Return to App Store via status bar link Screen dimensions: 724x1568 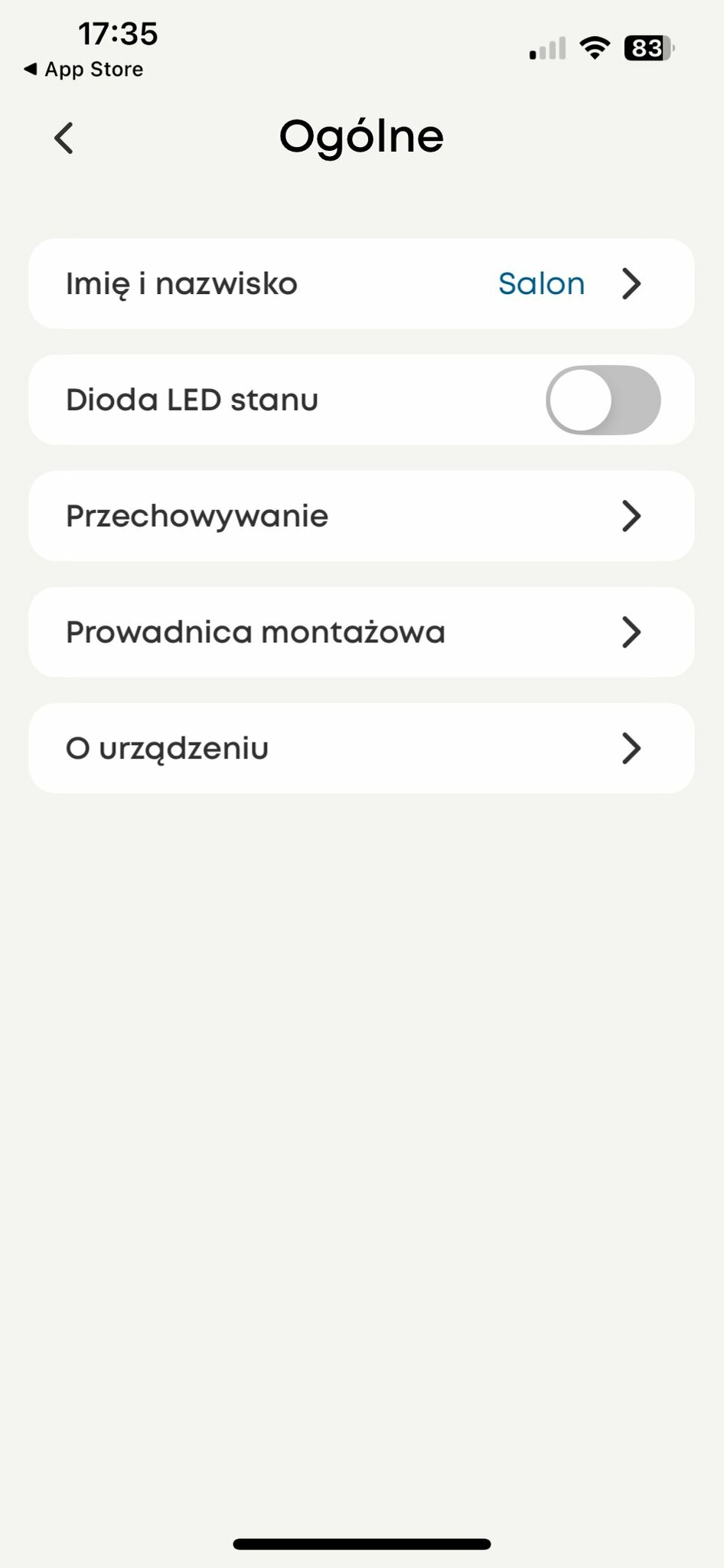click(x=83, y=69)
